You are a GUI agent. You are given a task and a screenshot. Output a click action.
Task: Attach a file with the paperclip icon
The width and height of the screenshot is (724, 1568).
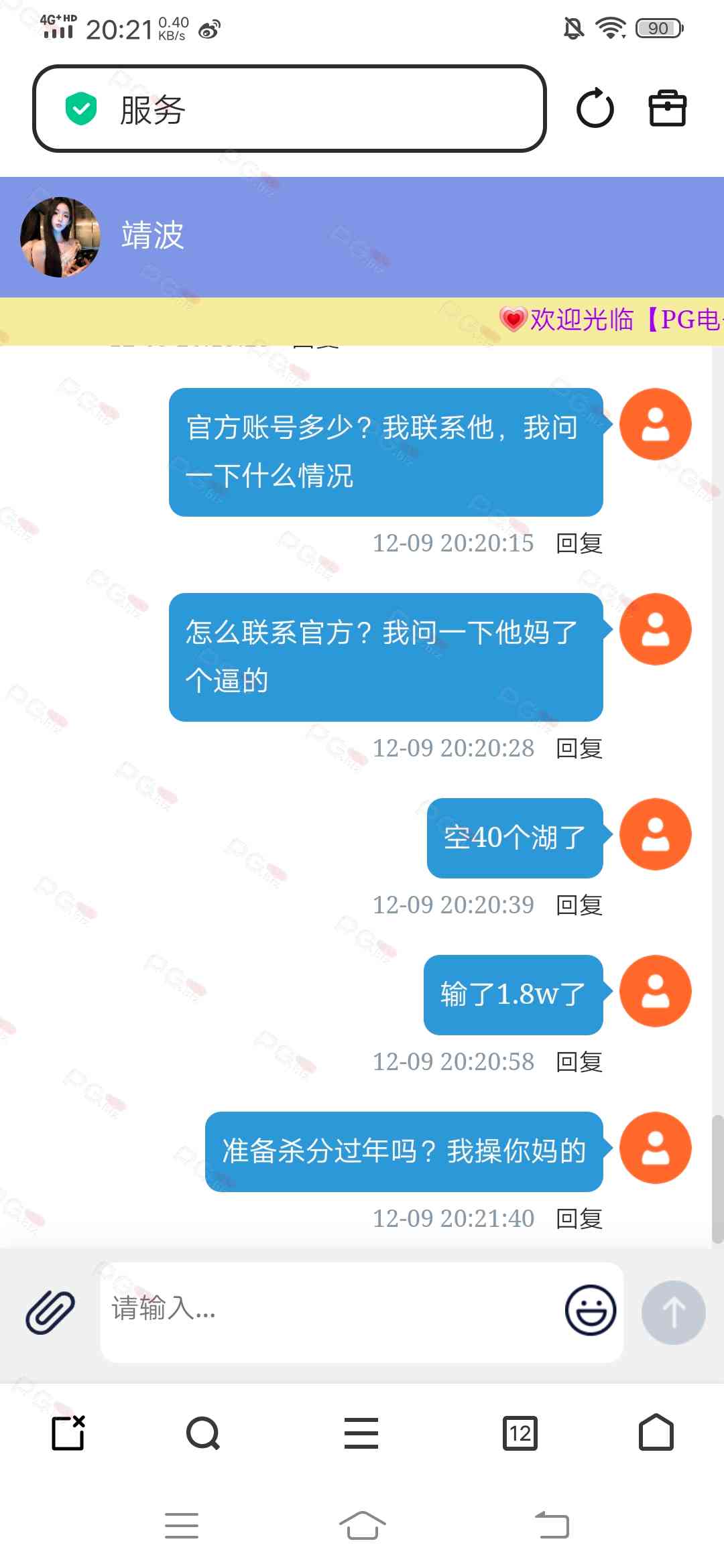(50, 1312)
